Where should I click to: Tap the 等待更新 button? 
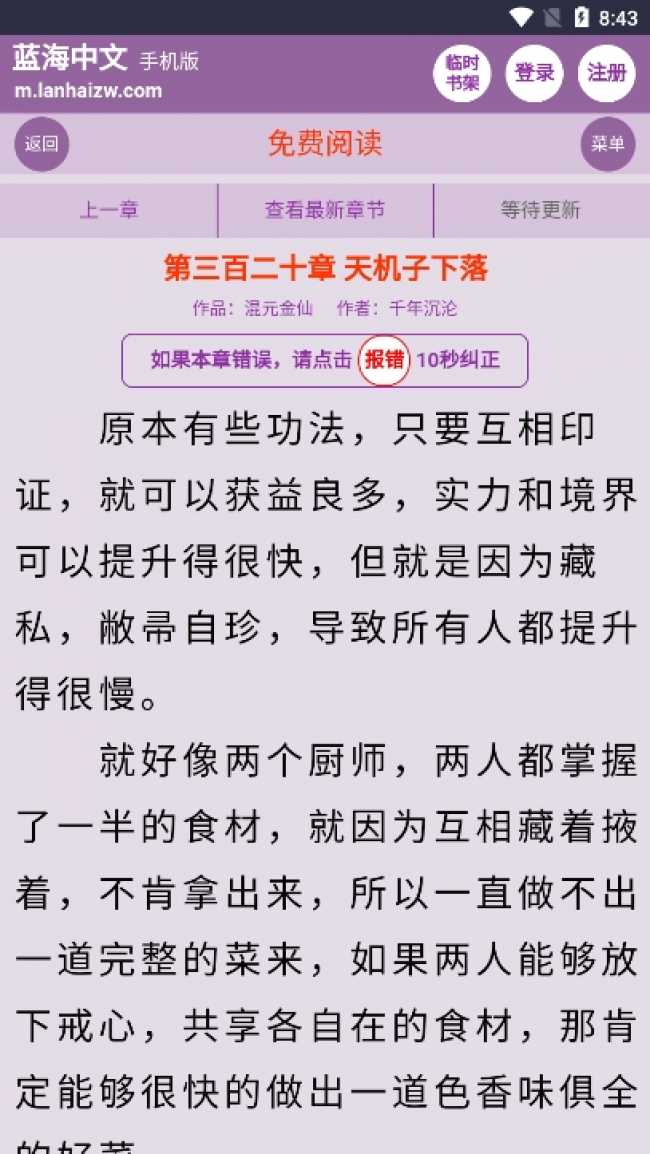(541, 210)
